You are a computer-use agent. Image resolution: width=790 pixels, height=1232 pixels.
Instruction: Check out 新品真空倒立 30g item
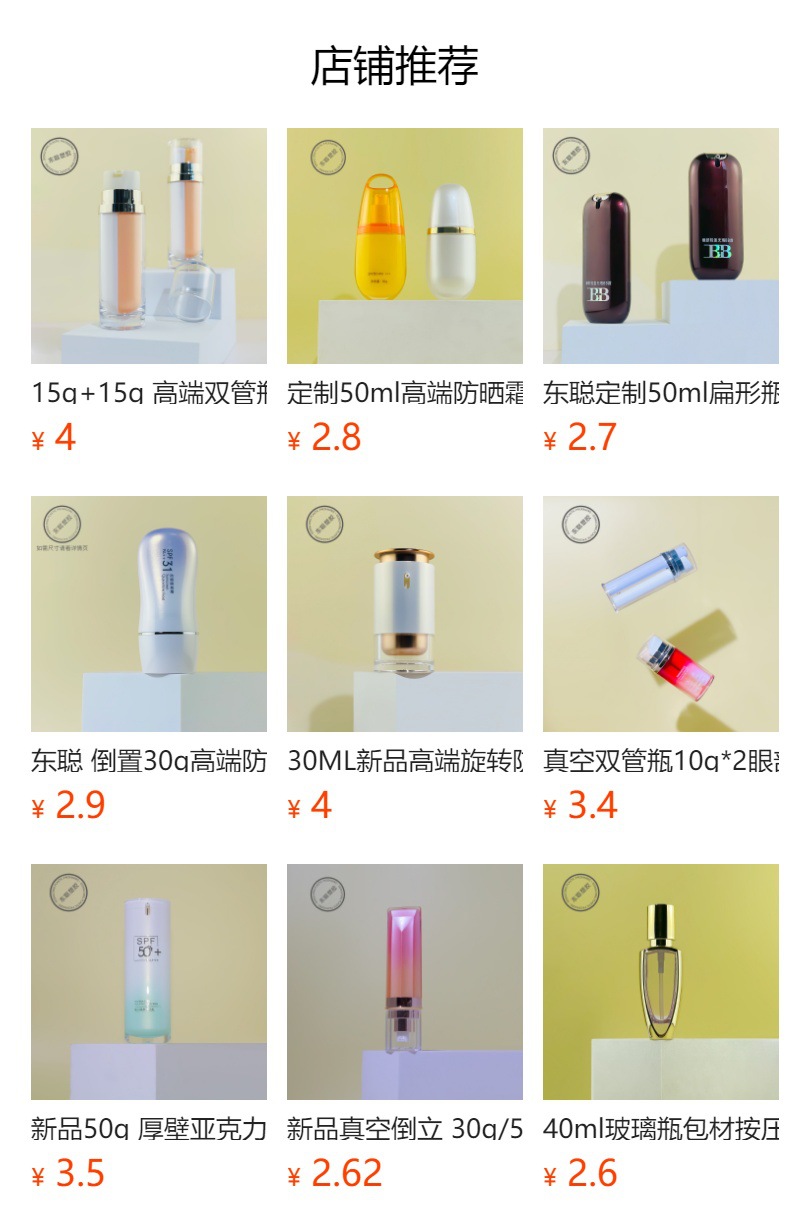(x=405, y=982)
